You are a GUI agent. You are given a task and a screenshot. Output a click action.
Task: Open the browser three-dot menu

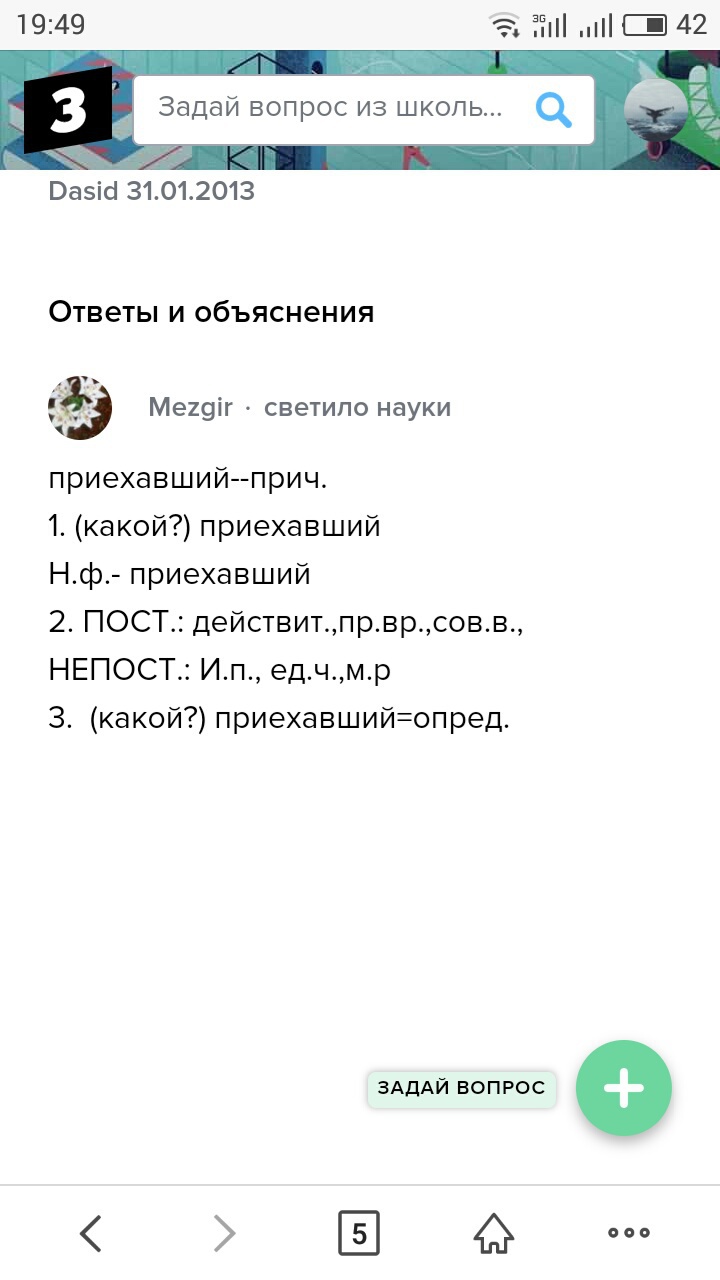(629, 1233)
